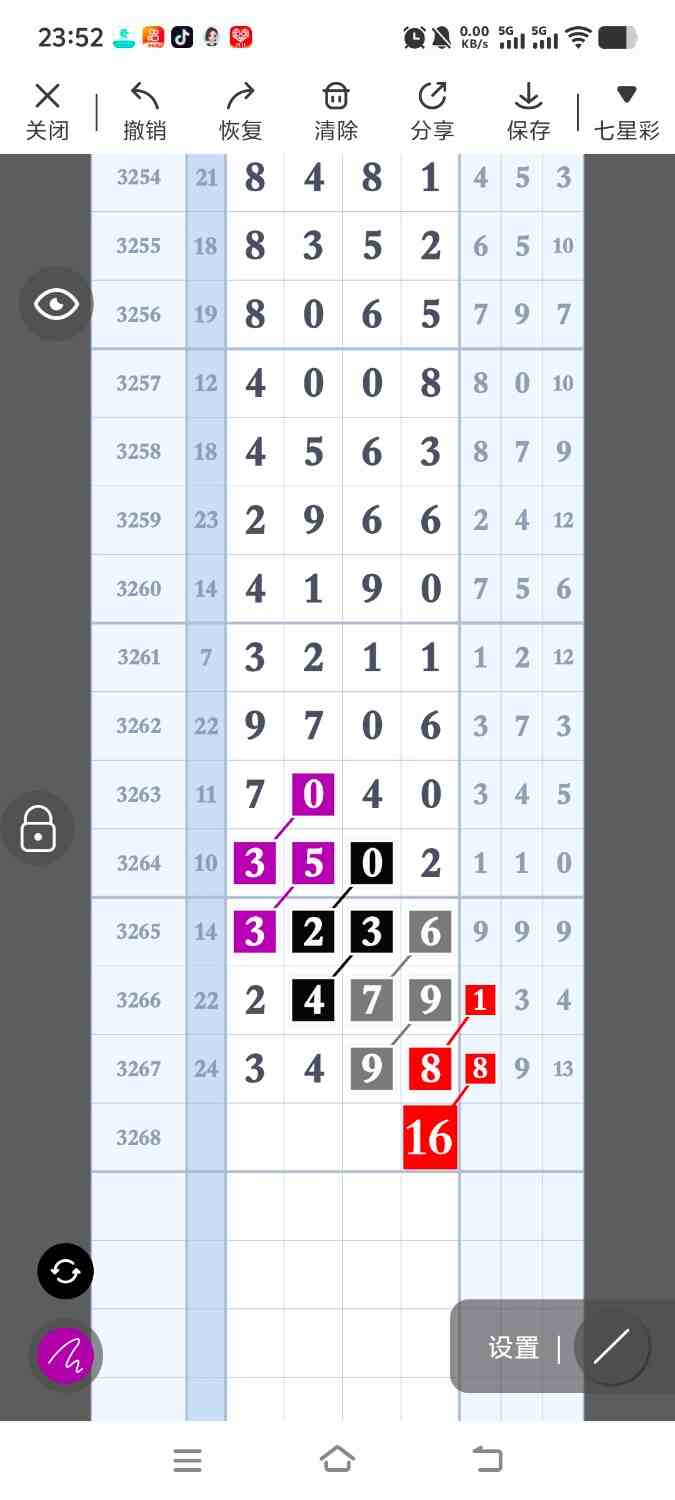Go to the home screen
The height and width of the screenshot is (1500, 675).
tap(337, 1460)
